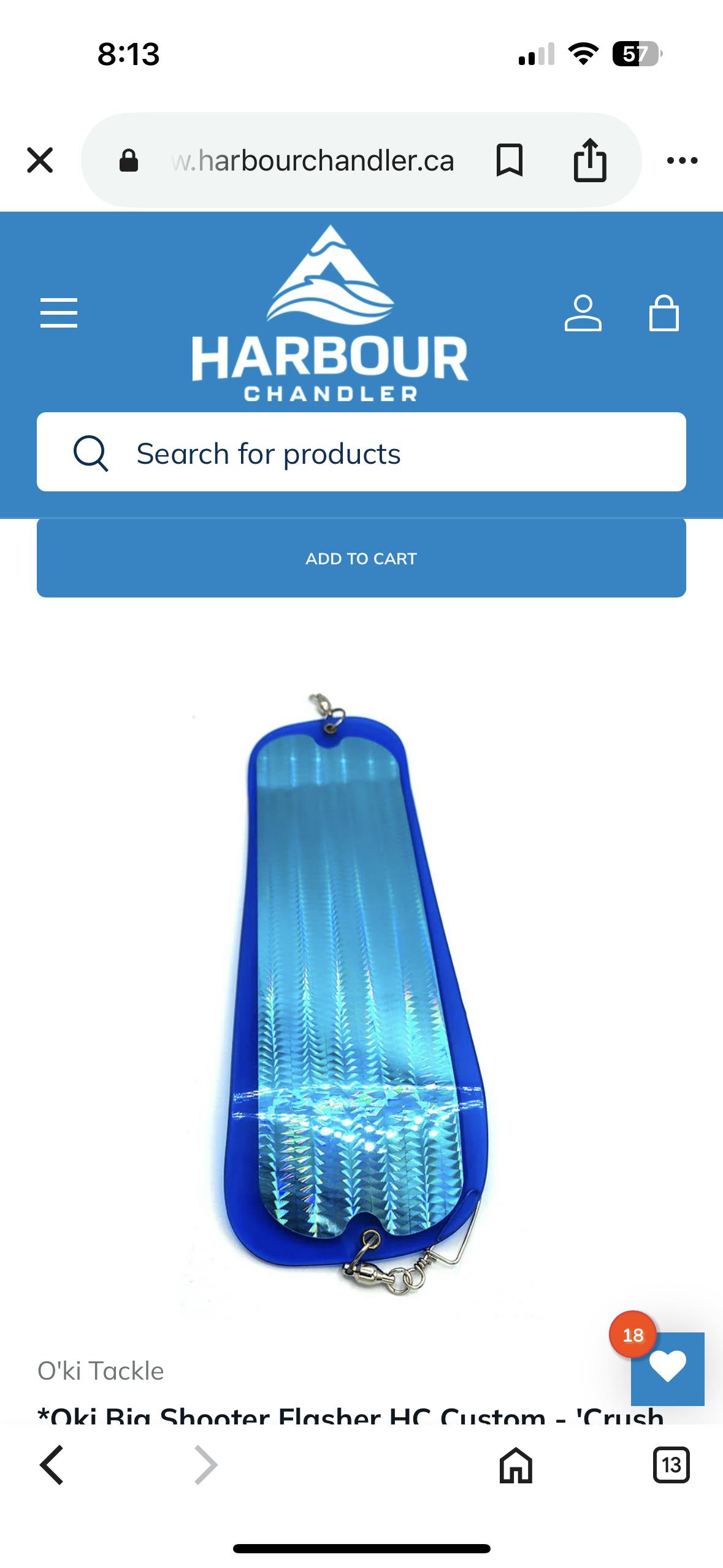Go back to the previous page

click(x=52, y=1465)
